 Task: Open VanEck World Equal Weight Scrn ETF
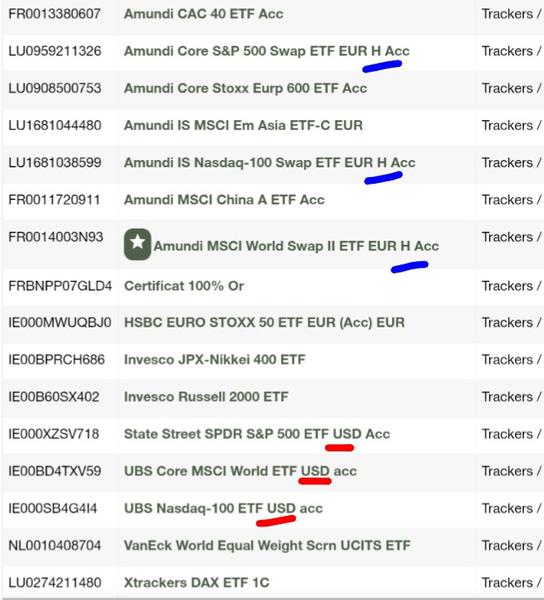click(267, 545)
